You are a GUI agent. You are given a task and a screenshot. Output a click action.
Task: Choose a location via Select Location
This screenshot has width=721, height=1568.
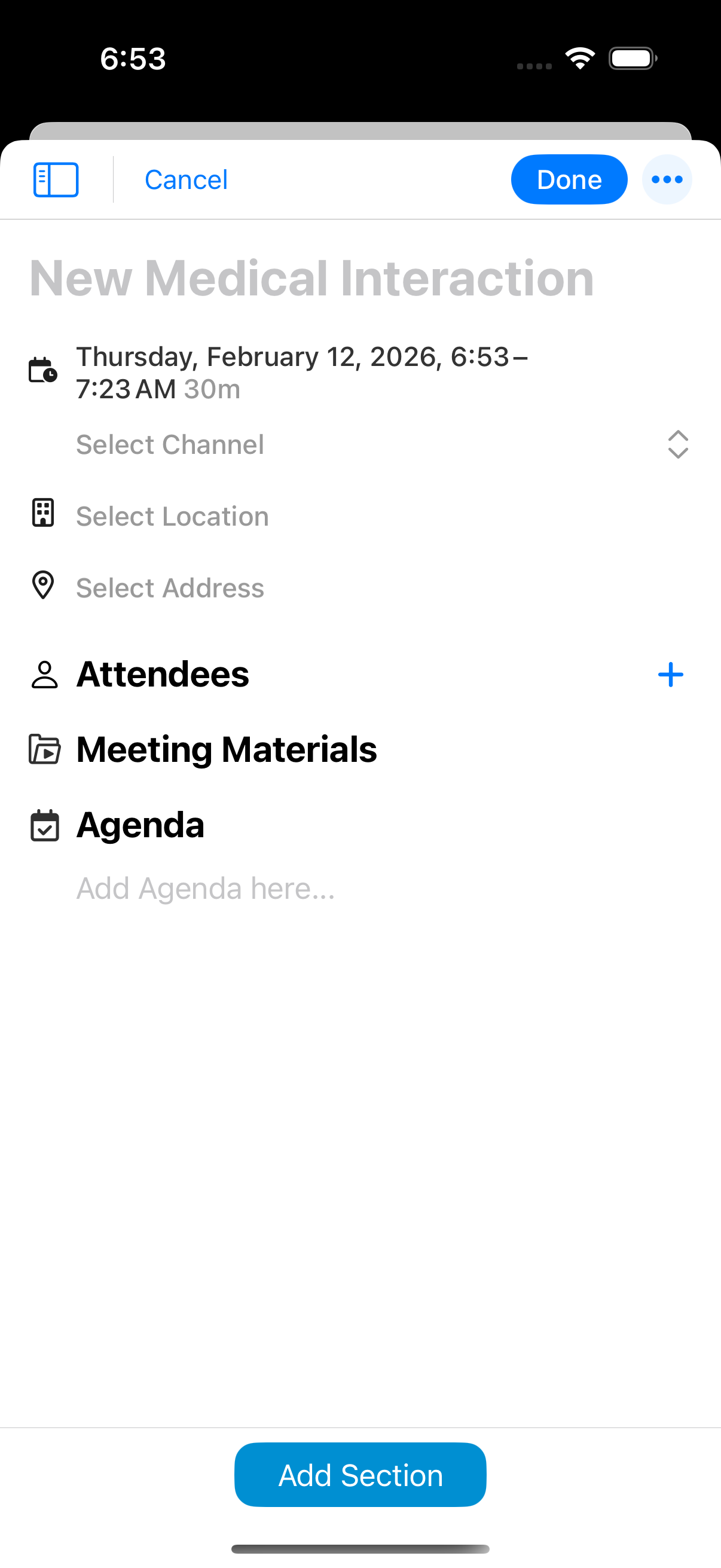172,516
